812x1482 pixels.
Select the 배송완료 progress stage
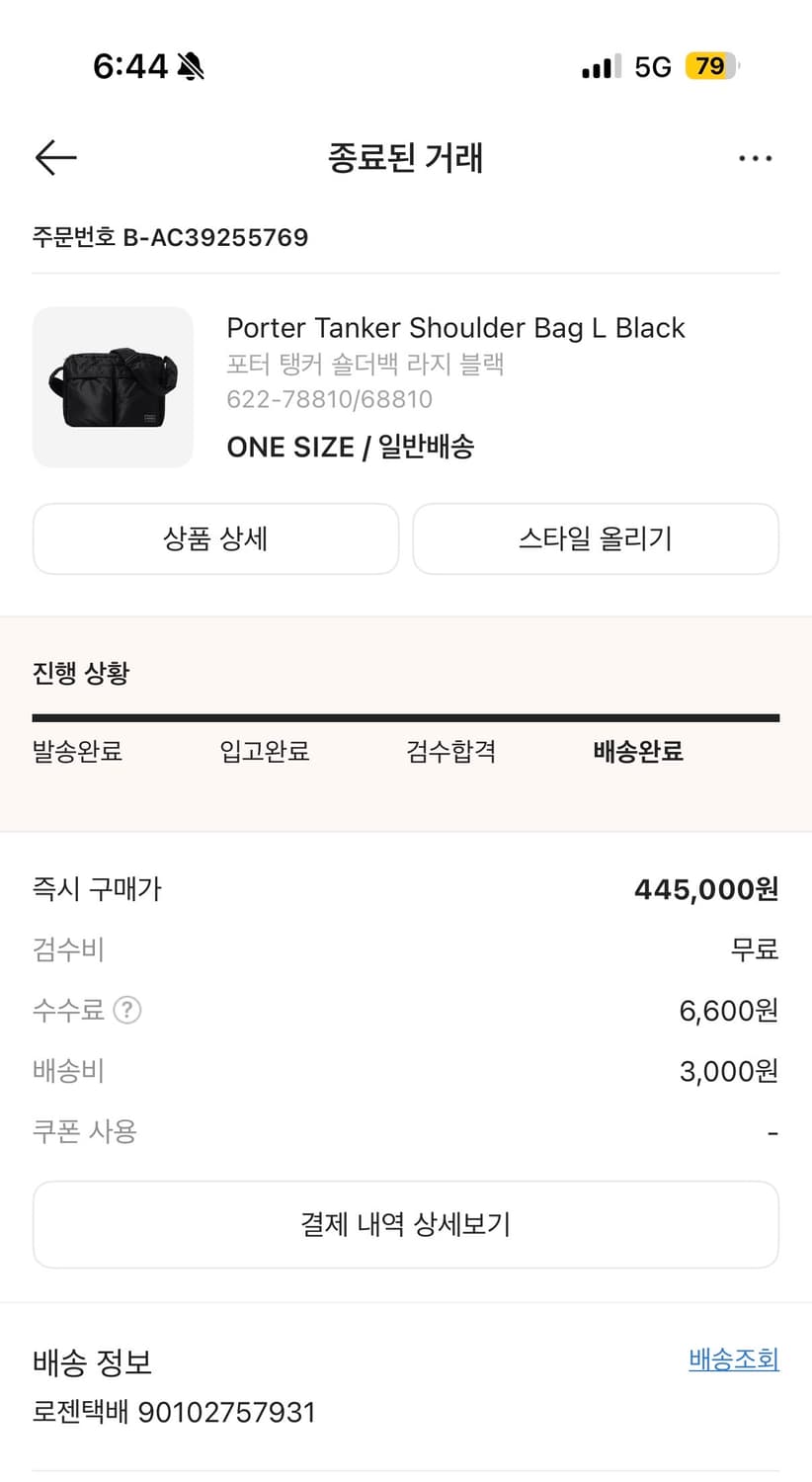[637, 752]
